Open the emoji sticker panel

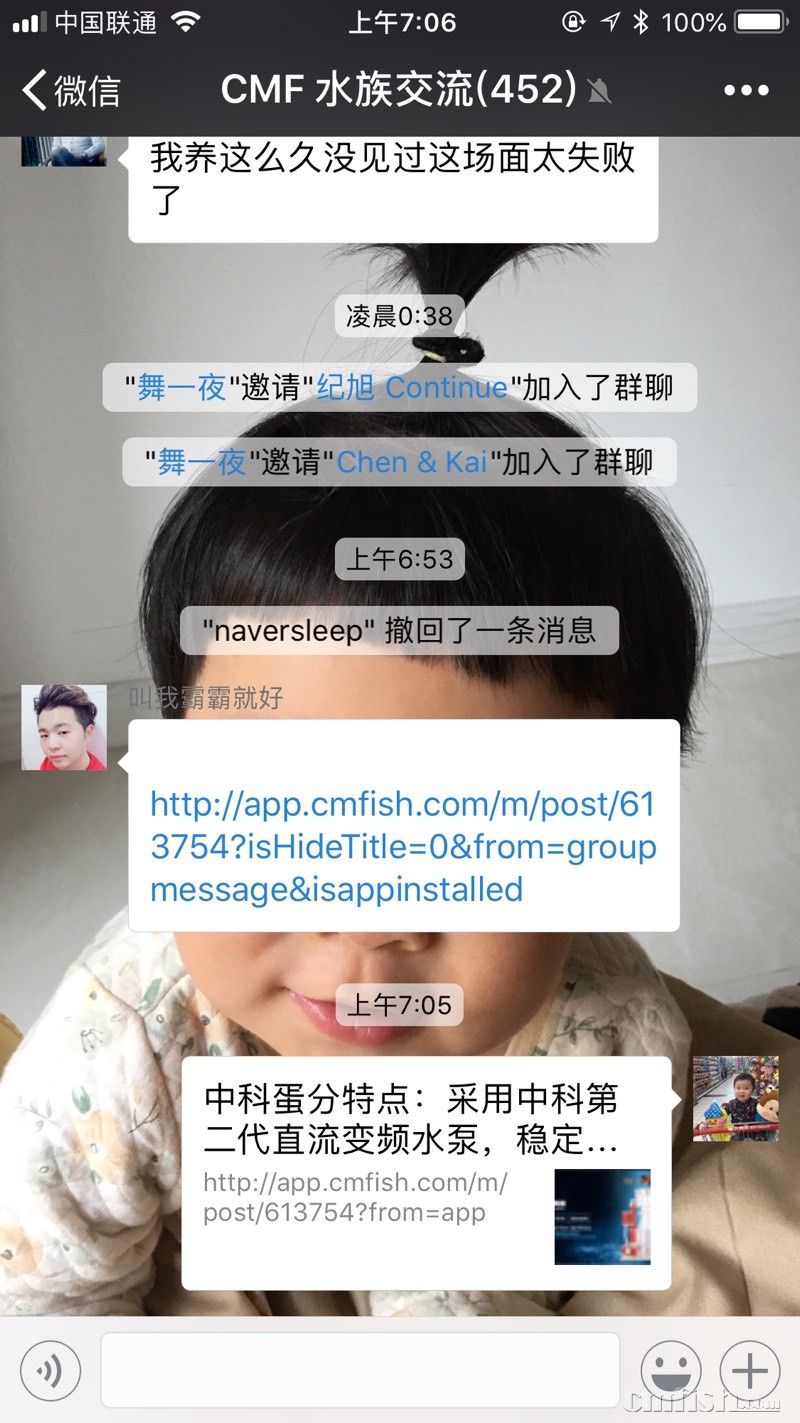tap(670, 1370)
